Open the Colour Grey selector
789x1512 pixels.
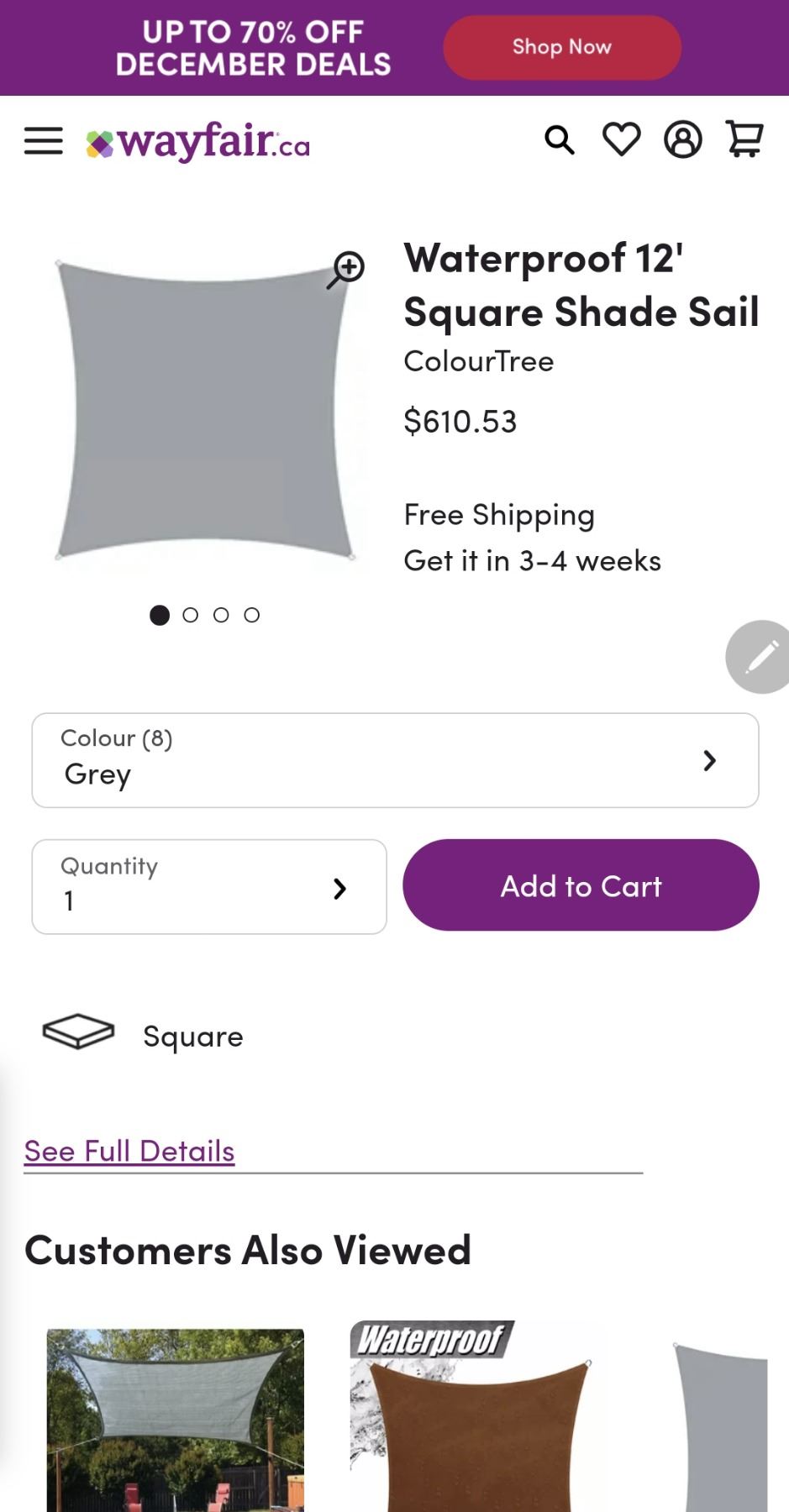(x=395, y=760)
